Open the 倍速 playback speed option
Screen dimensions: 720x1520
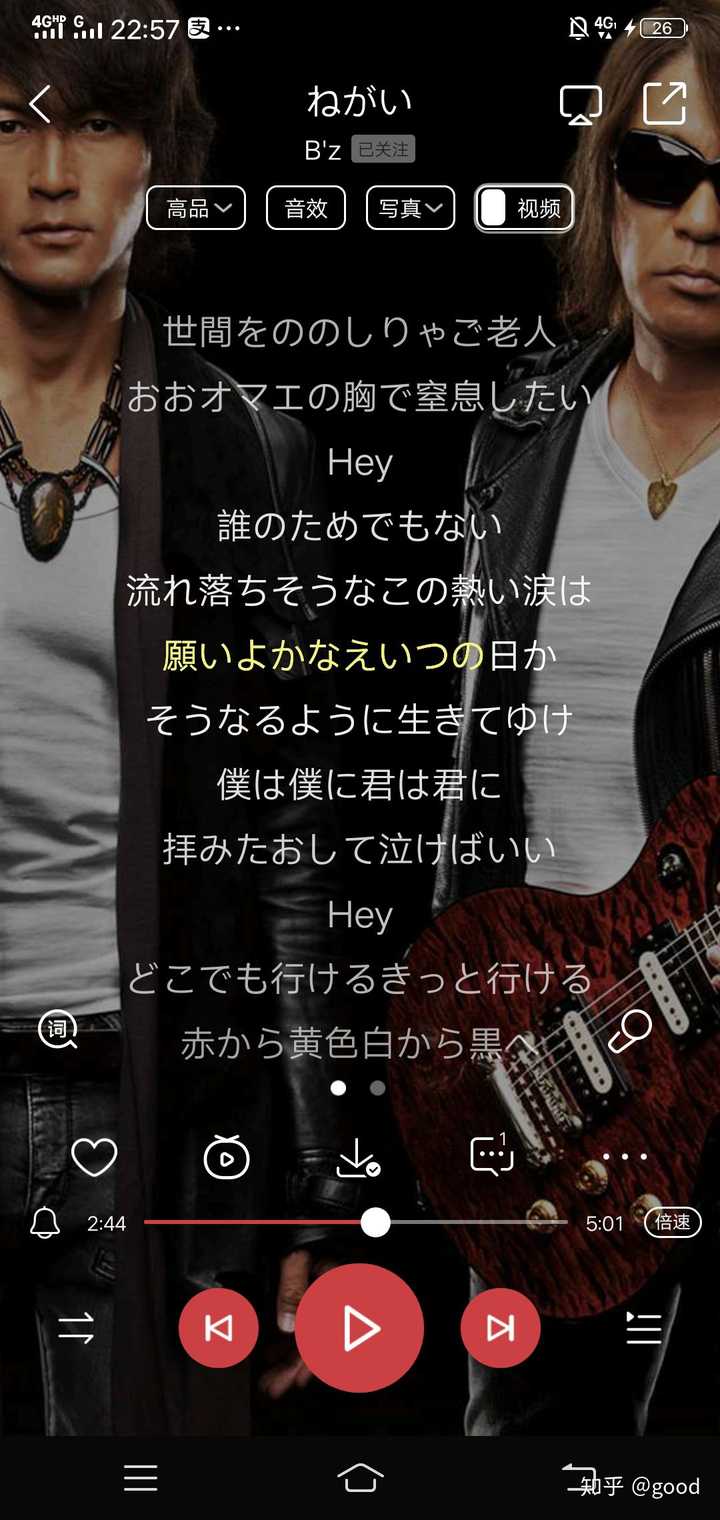673,1222
